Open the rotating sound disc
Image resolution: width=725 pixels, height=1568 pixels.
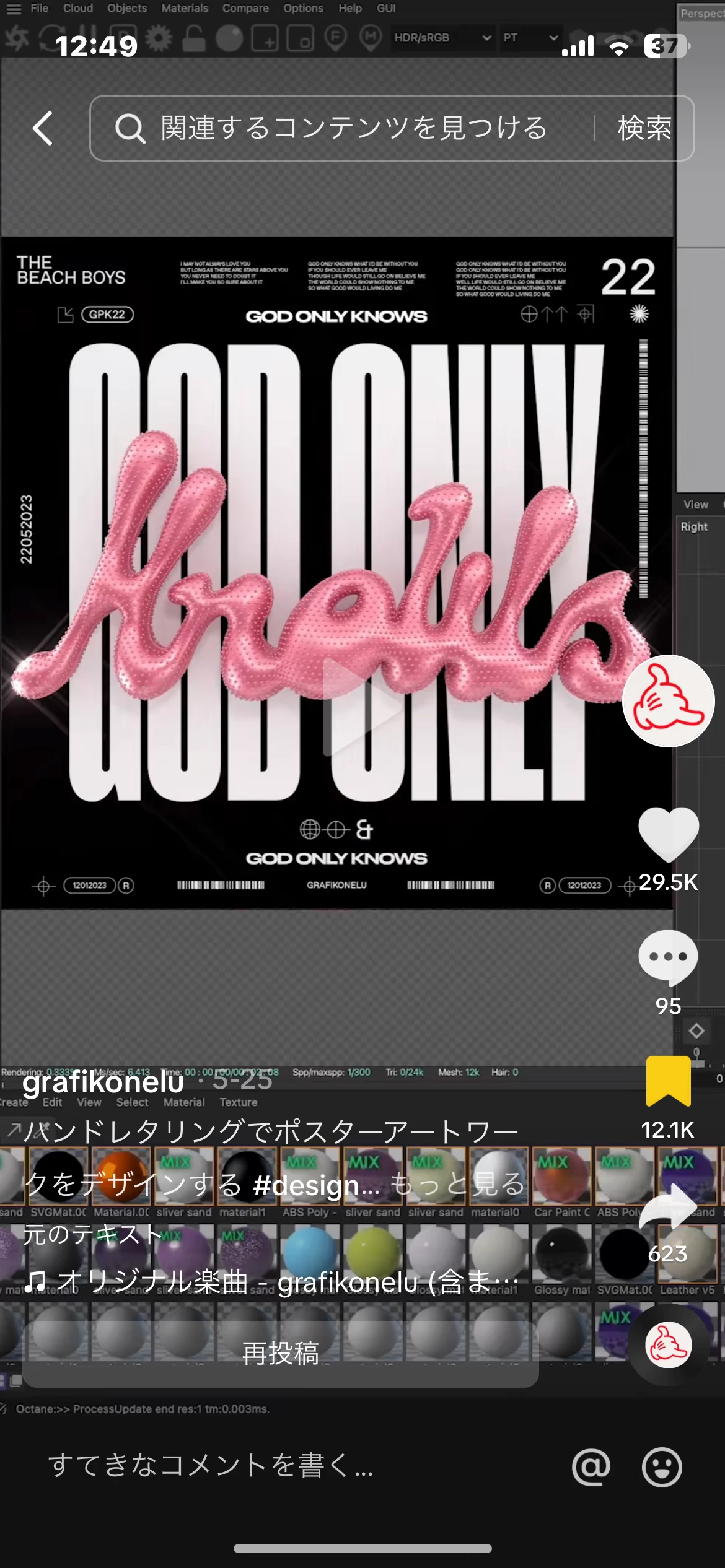coord(668,1345)
